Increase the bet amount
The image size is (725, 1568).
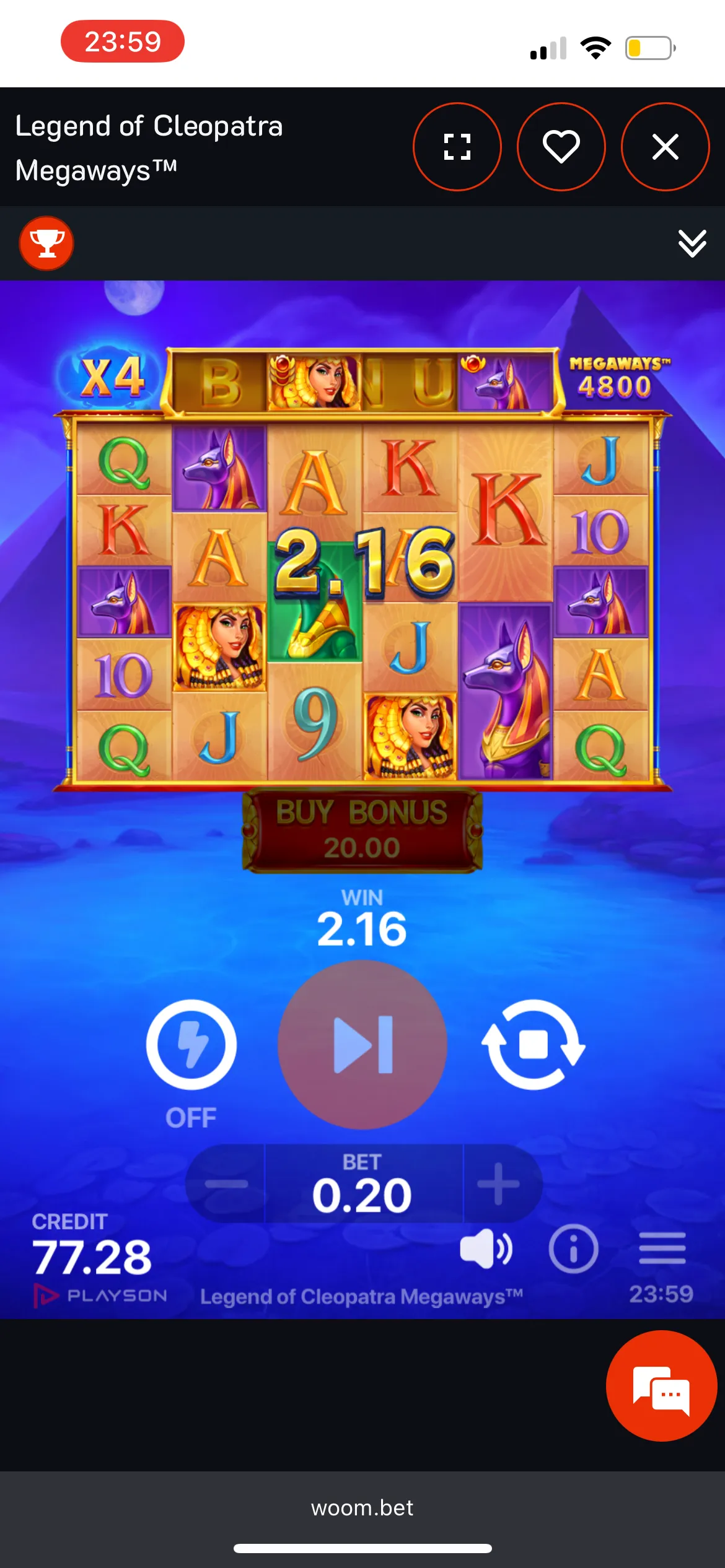(499, 1183)
